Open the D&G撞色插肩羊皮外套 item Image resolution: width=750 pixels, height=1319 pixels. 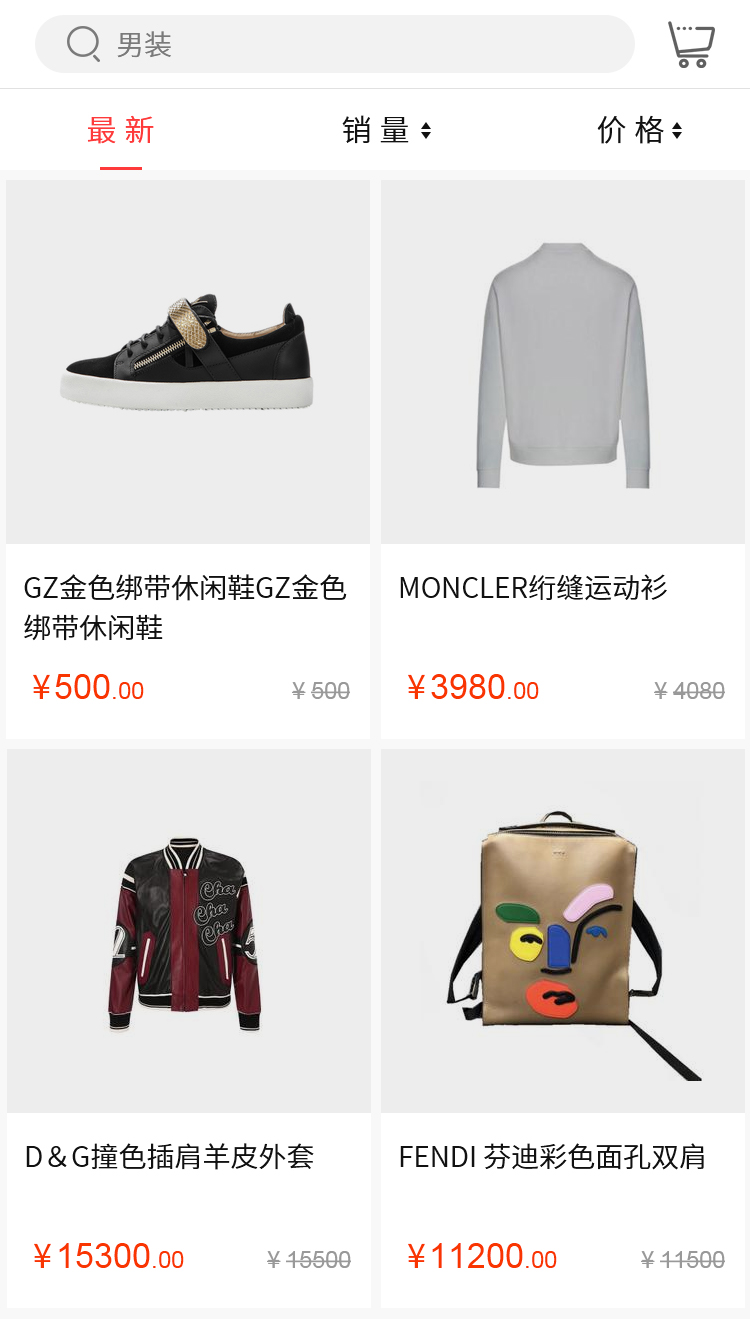(x=188, y=1027)
